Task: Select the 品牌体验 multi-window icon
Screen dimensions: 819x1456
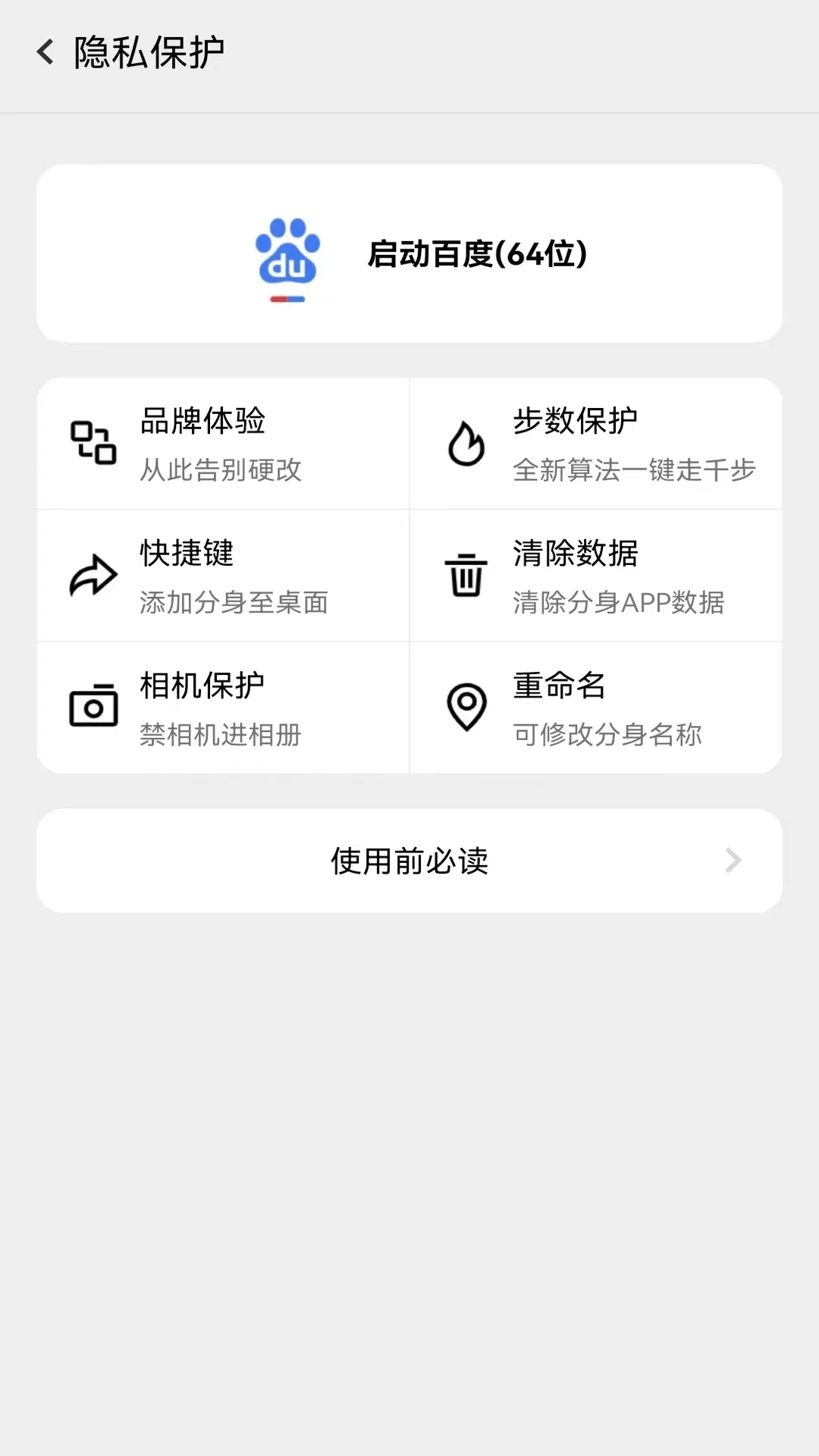Action: pyautogui.click(x=93, y=444)
